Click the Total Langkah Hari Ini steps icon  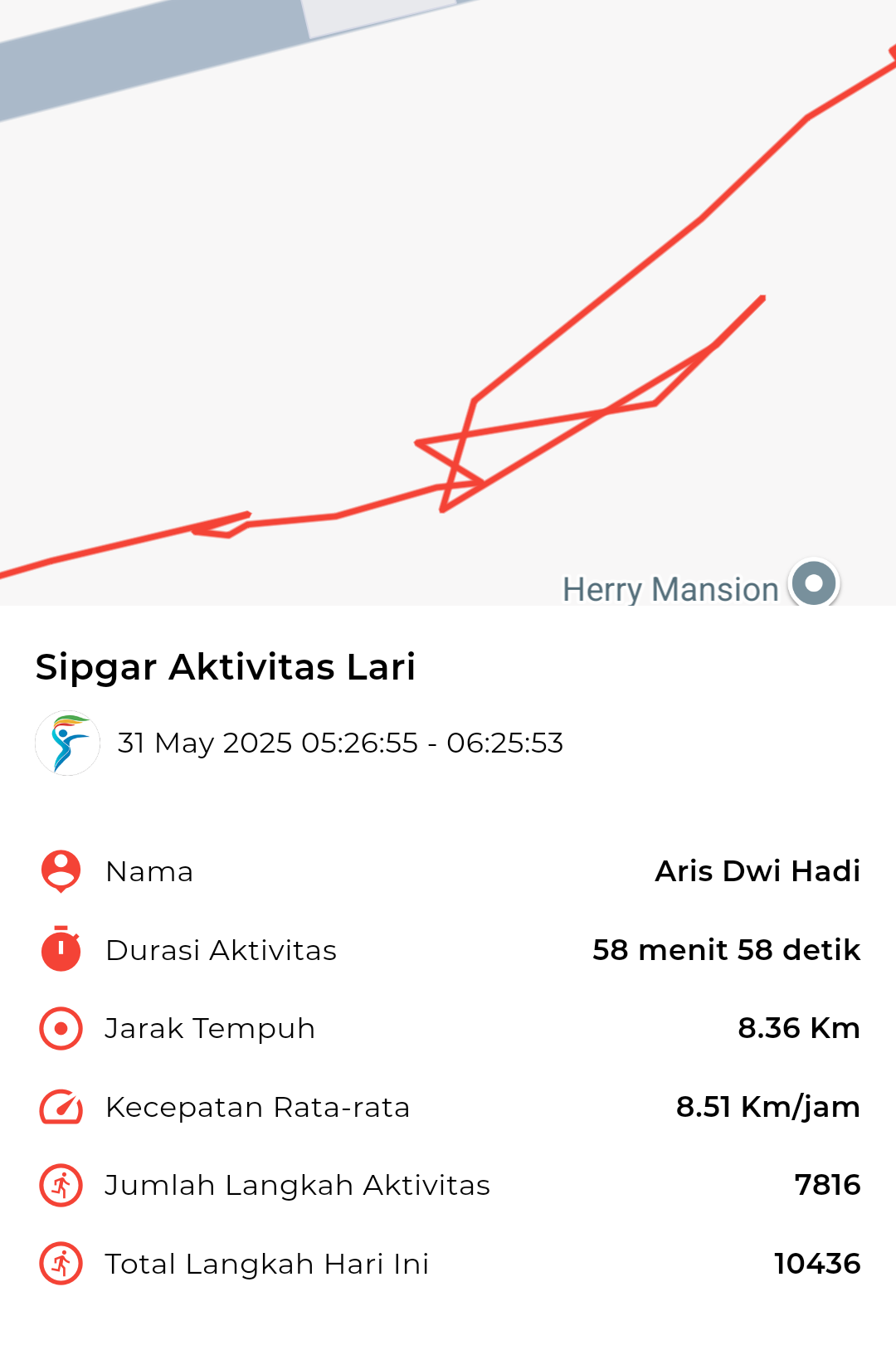tap(60, 1263)
